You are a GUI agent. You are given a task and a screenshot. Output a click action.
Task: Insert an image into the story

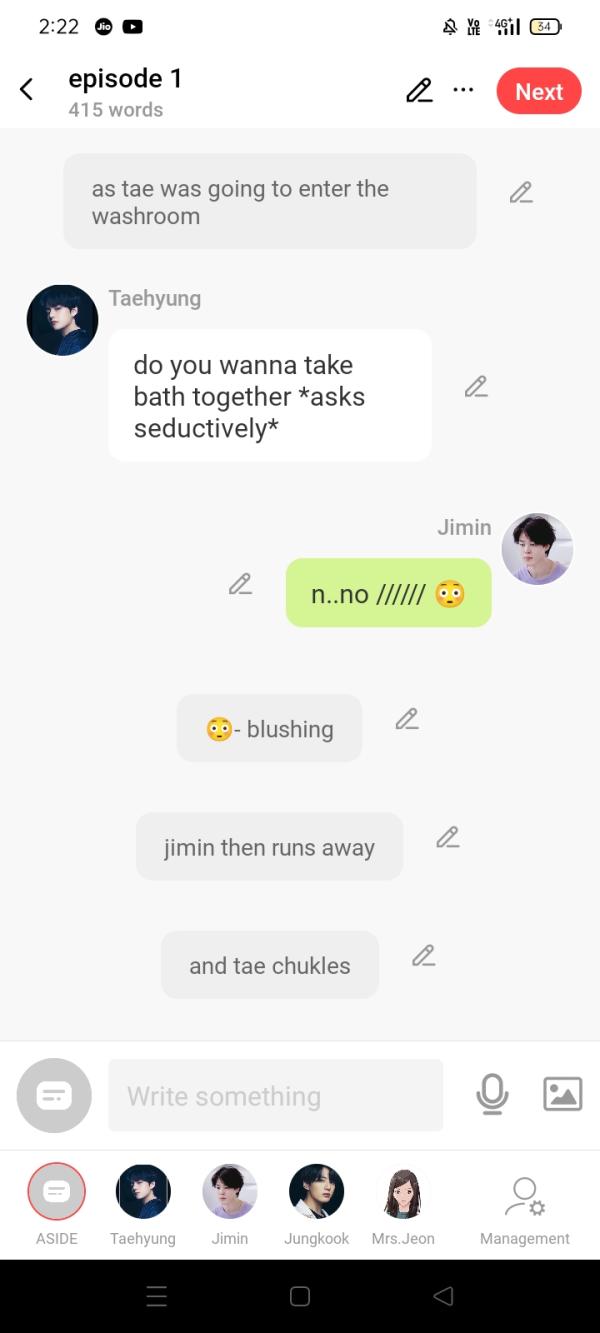562,1094
